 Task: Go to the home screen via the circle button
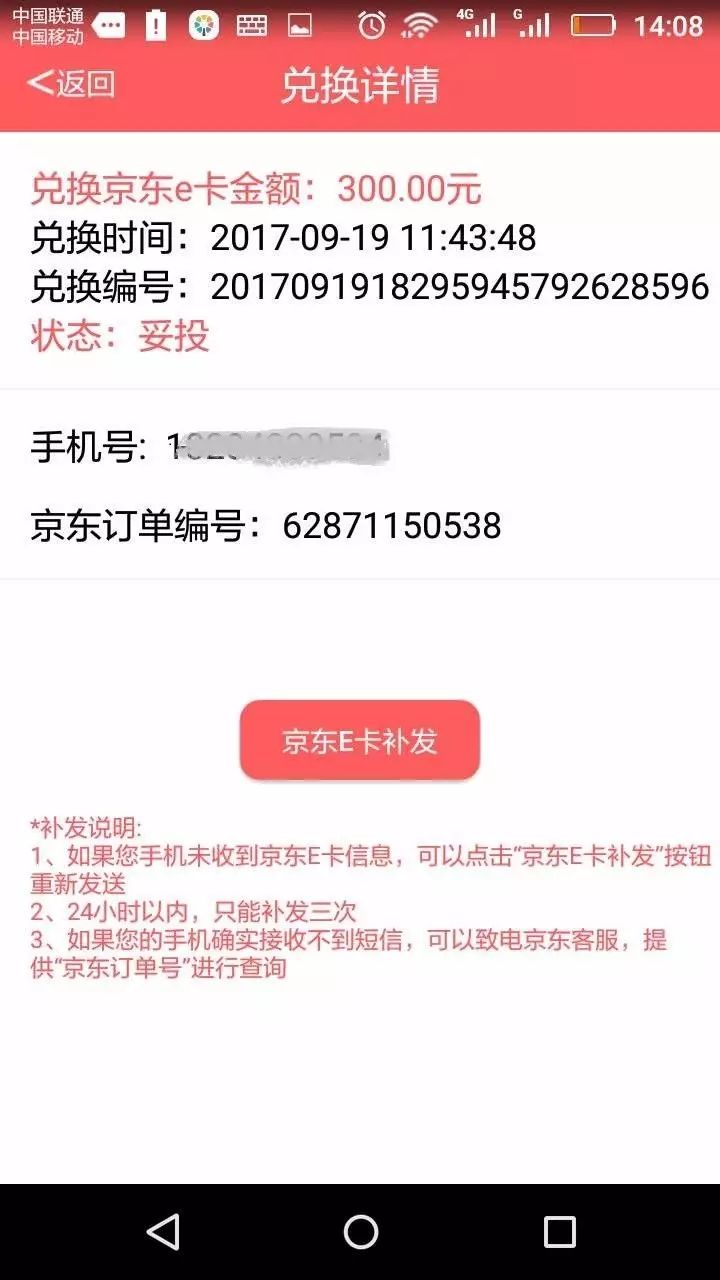point(360,1231)
